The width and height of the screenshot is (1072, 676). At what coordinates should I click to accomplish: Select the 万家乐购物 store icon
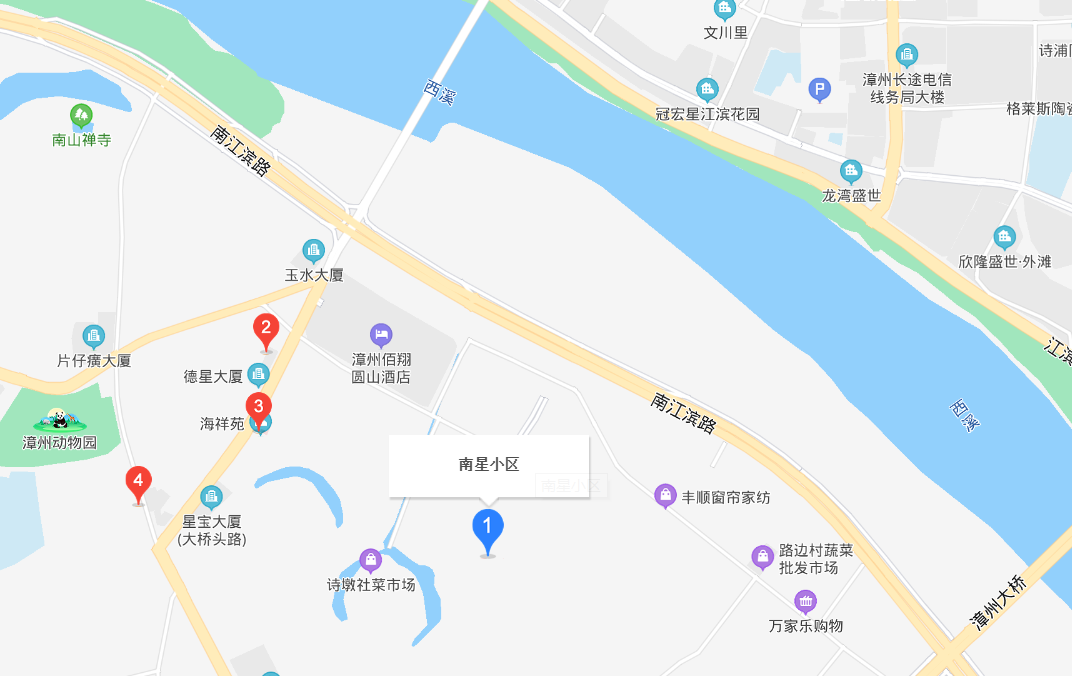805,602
